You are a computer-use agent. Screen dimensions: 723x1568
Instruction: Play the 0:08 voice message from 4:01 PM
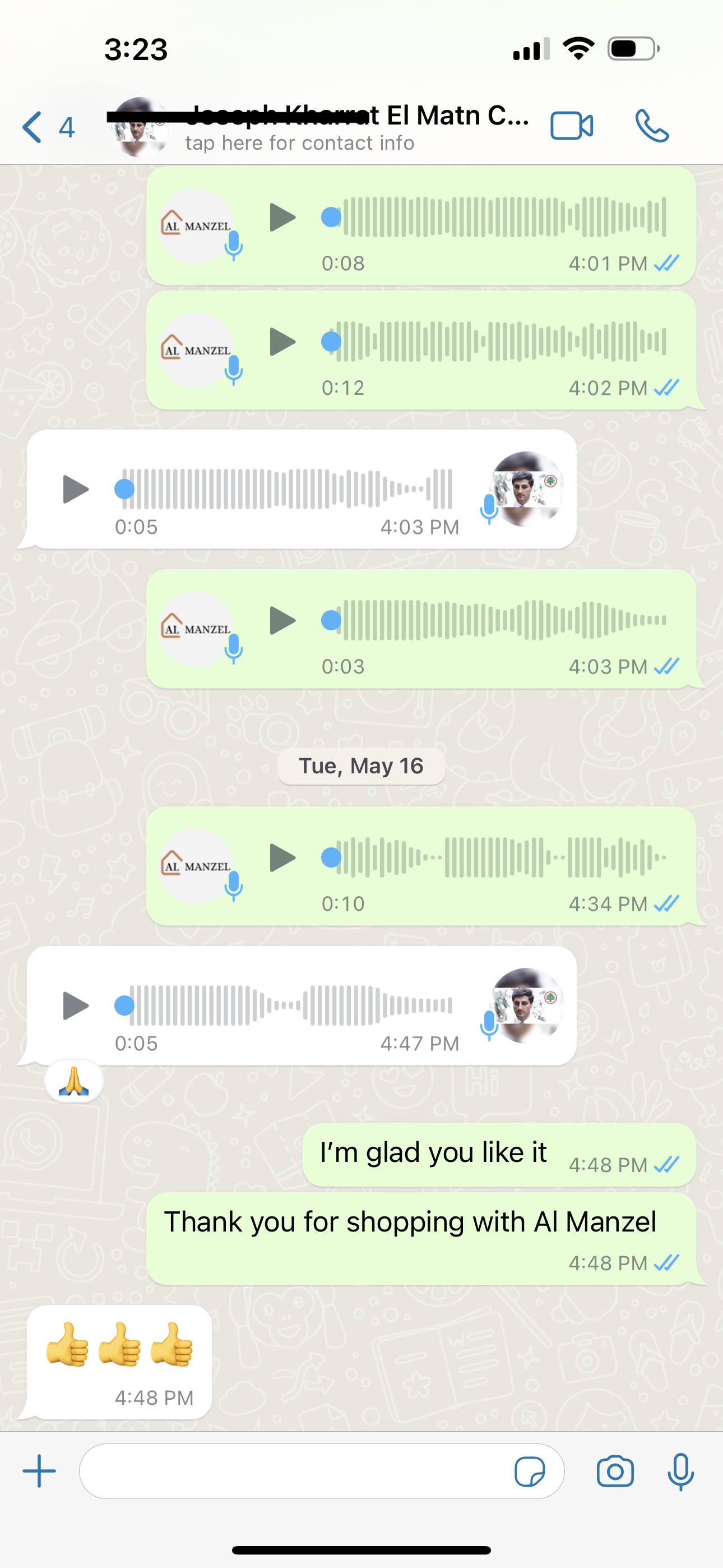[x=282, y=217]
